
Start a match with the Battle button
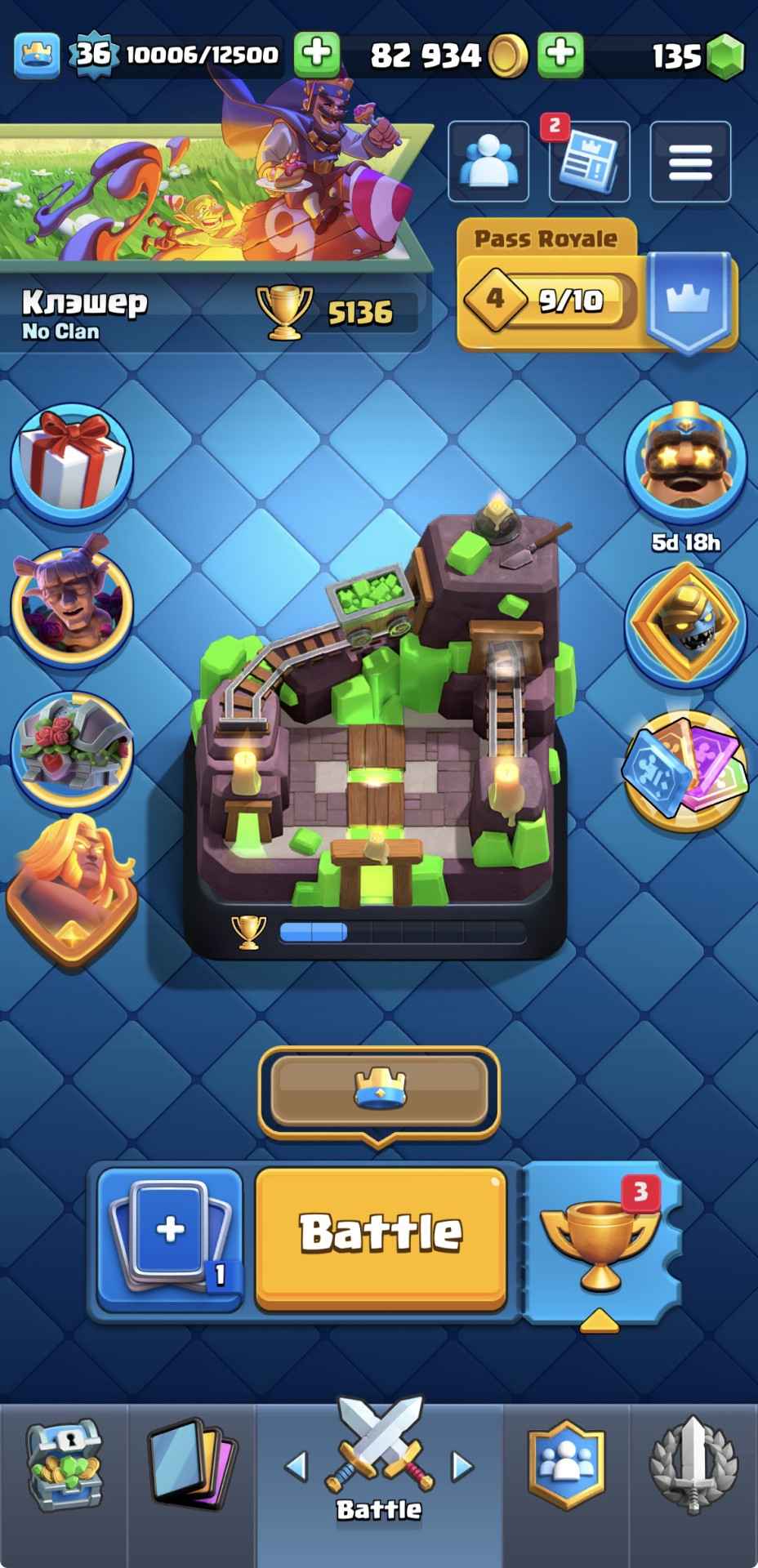point(381,1233)
